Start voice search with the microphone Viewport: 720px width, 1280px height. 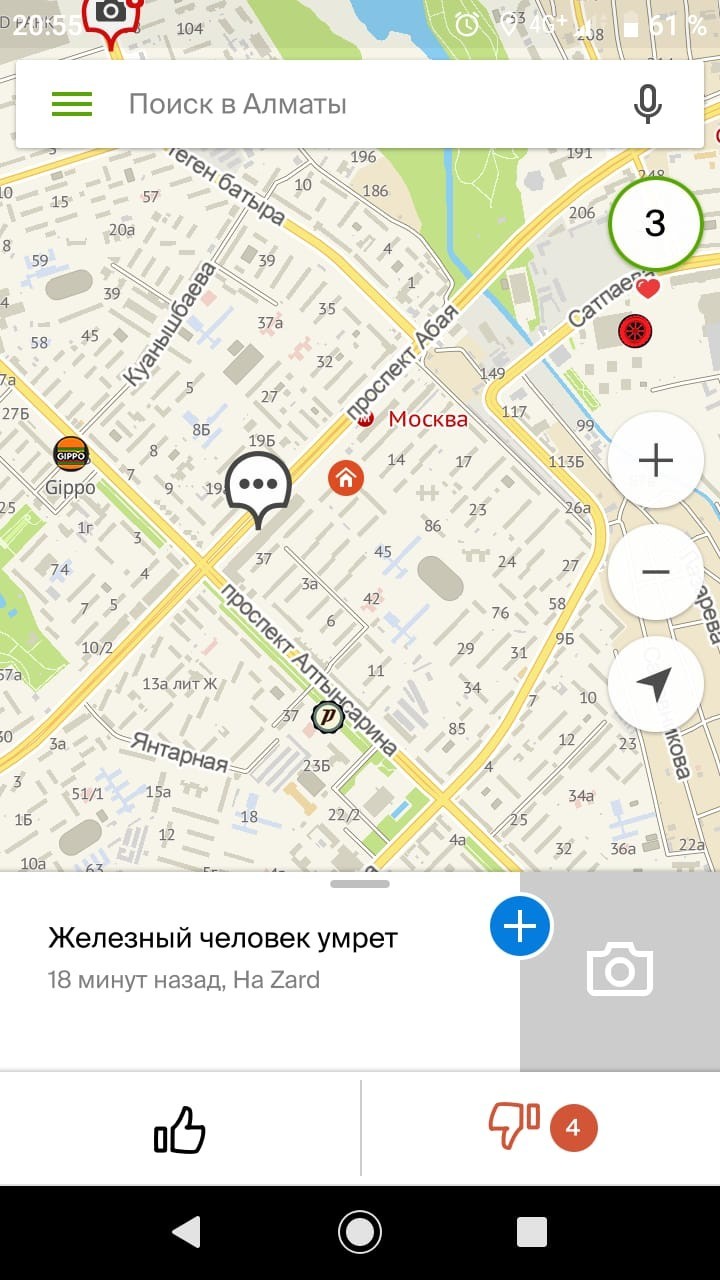[648, 104]
